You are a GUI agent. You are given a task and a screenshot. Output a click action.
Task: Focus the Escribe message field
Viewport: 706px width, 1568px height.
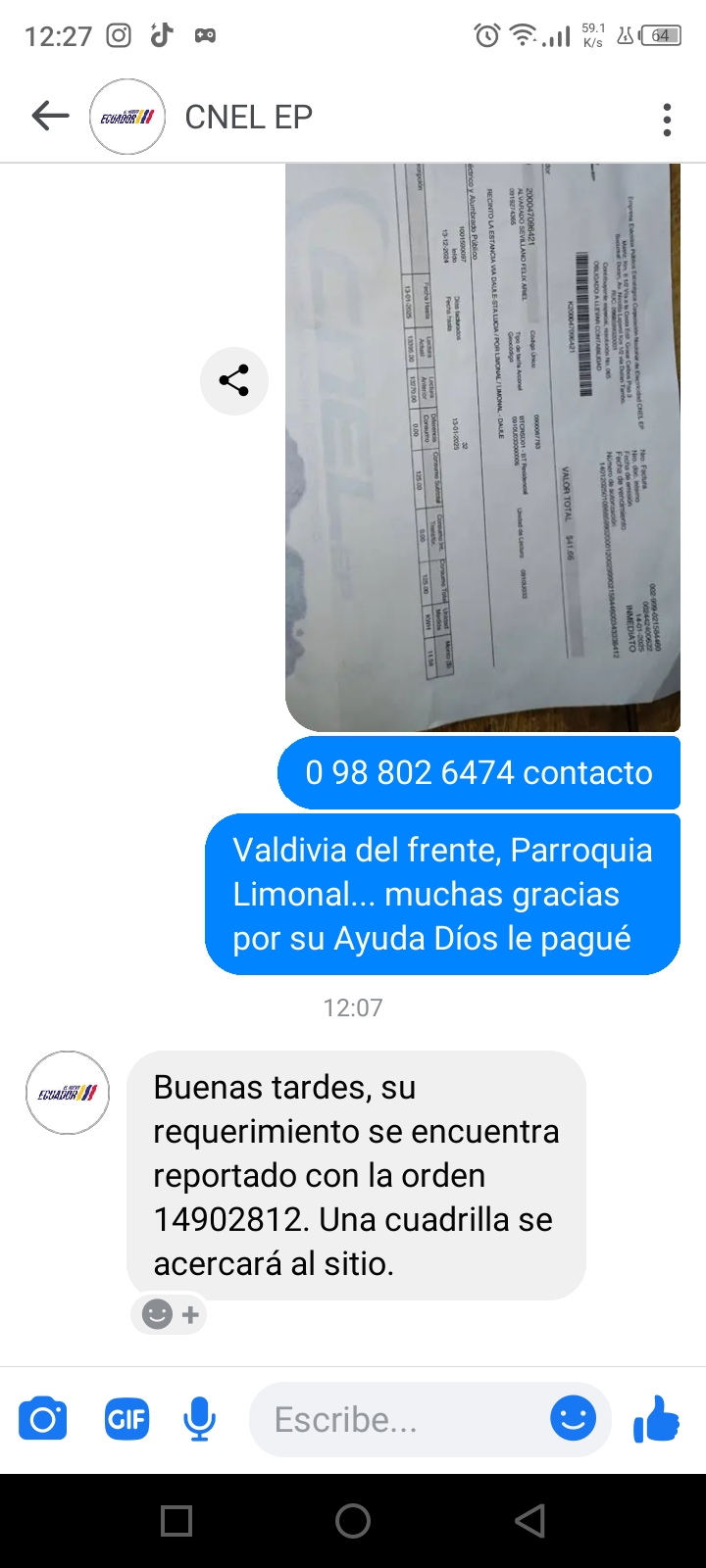392,1419
